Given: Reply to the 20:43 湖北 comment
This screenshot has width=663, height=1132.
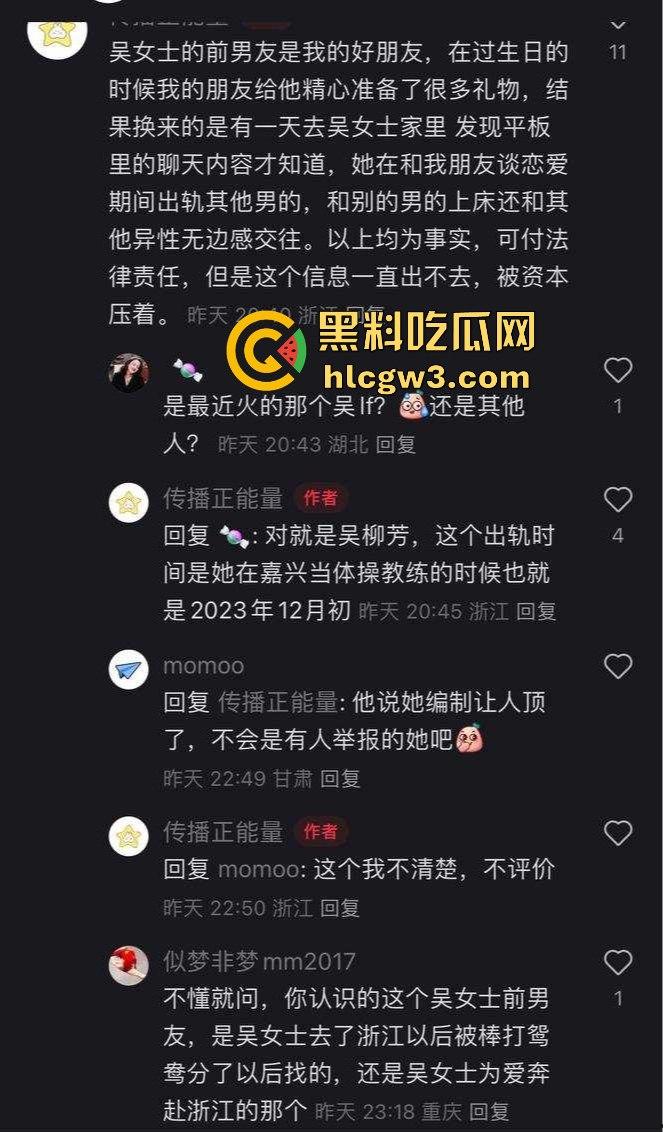Looking at the screenshot, I should click(x=395, y=445).
